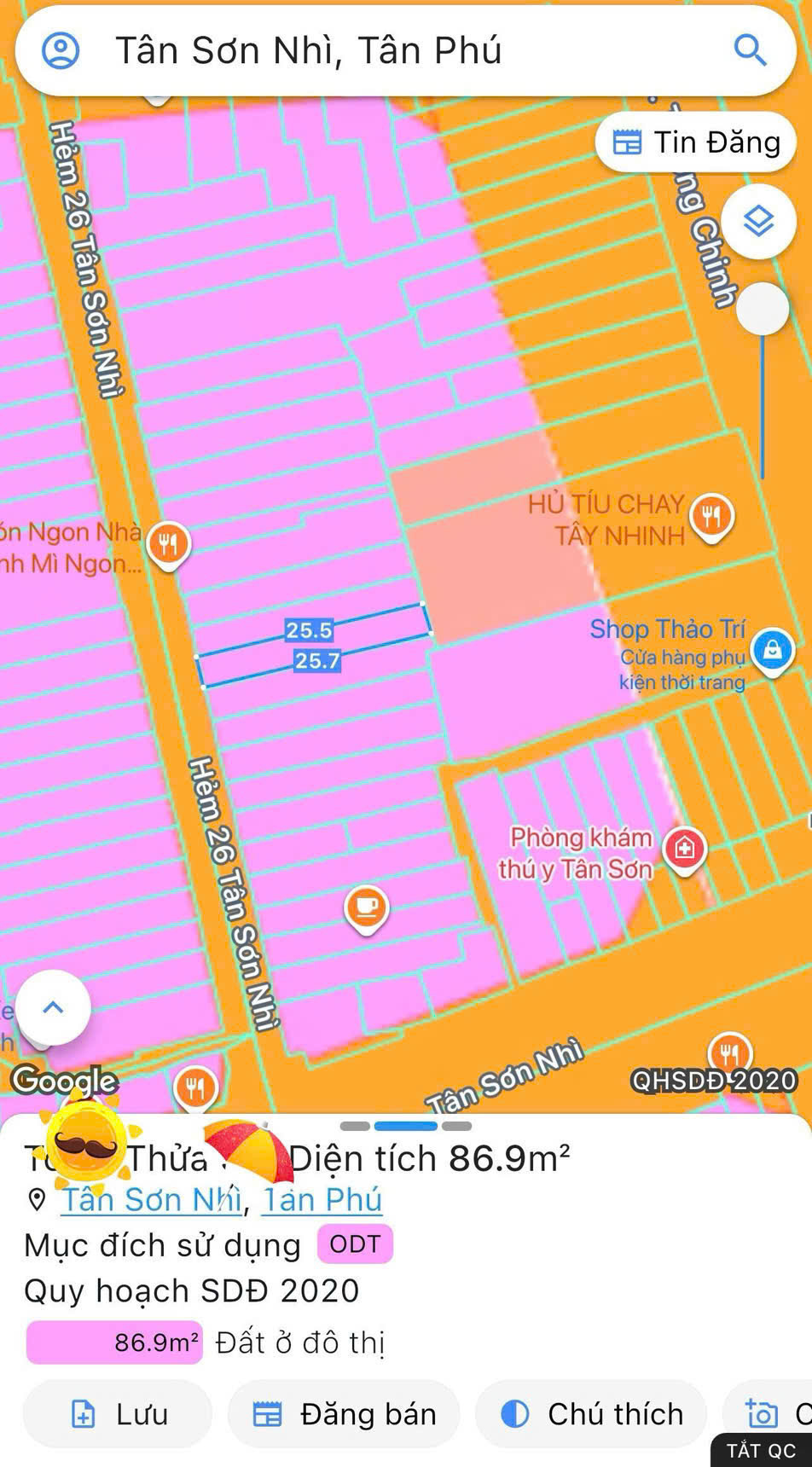Viewport: 812px width, 1467px height.
Task: Save this land parcel with Lưu
Action: tap(118, 1414)
